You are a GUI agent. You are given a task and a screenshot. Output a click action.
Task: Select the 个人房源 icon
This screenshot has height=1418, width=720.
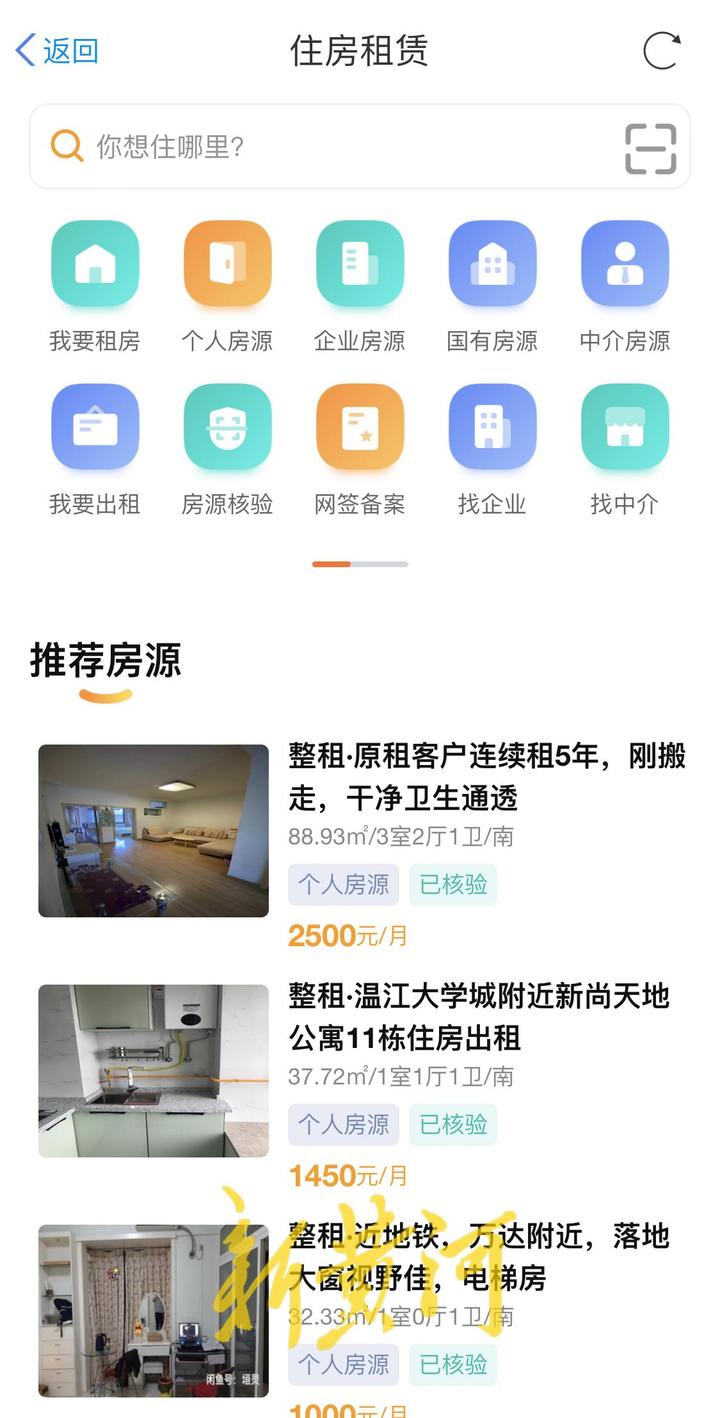[x=227, y=263]
